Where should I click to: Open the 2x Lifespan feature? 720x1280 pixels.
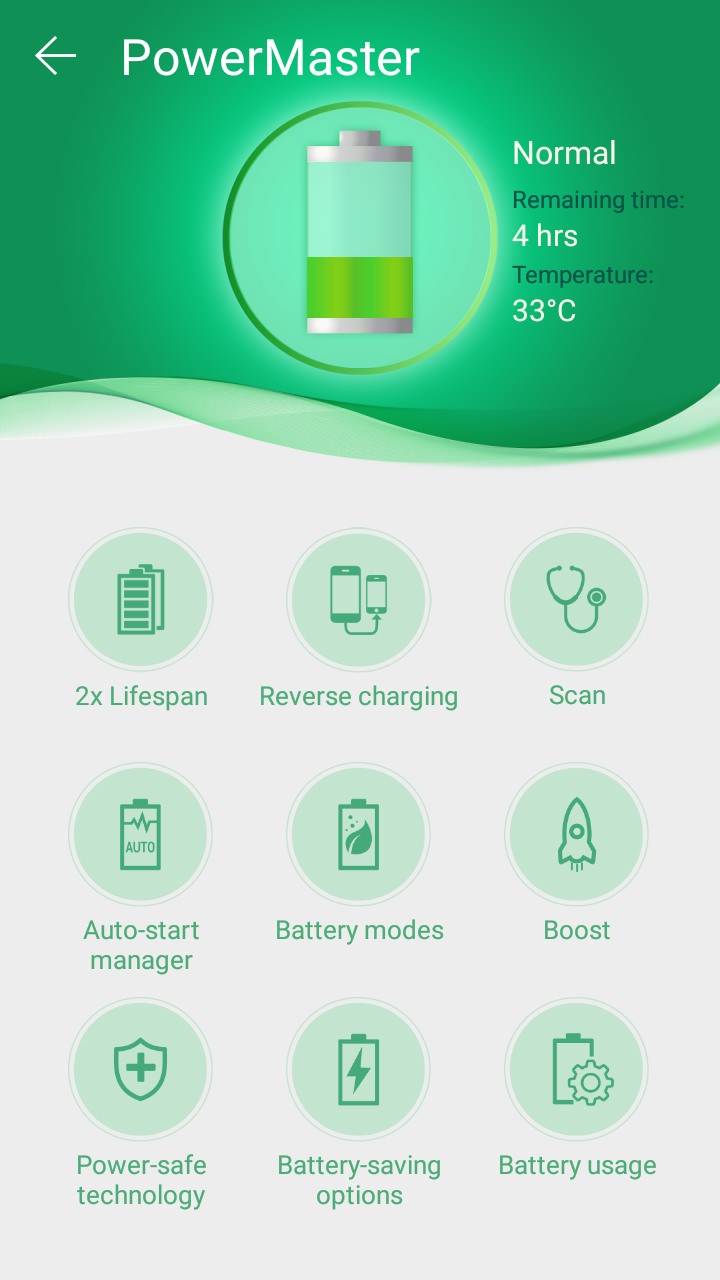(x=140, y=600)
